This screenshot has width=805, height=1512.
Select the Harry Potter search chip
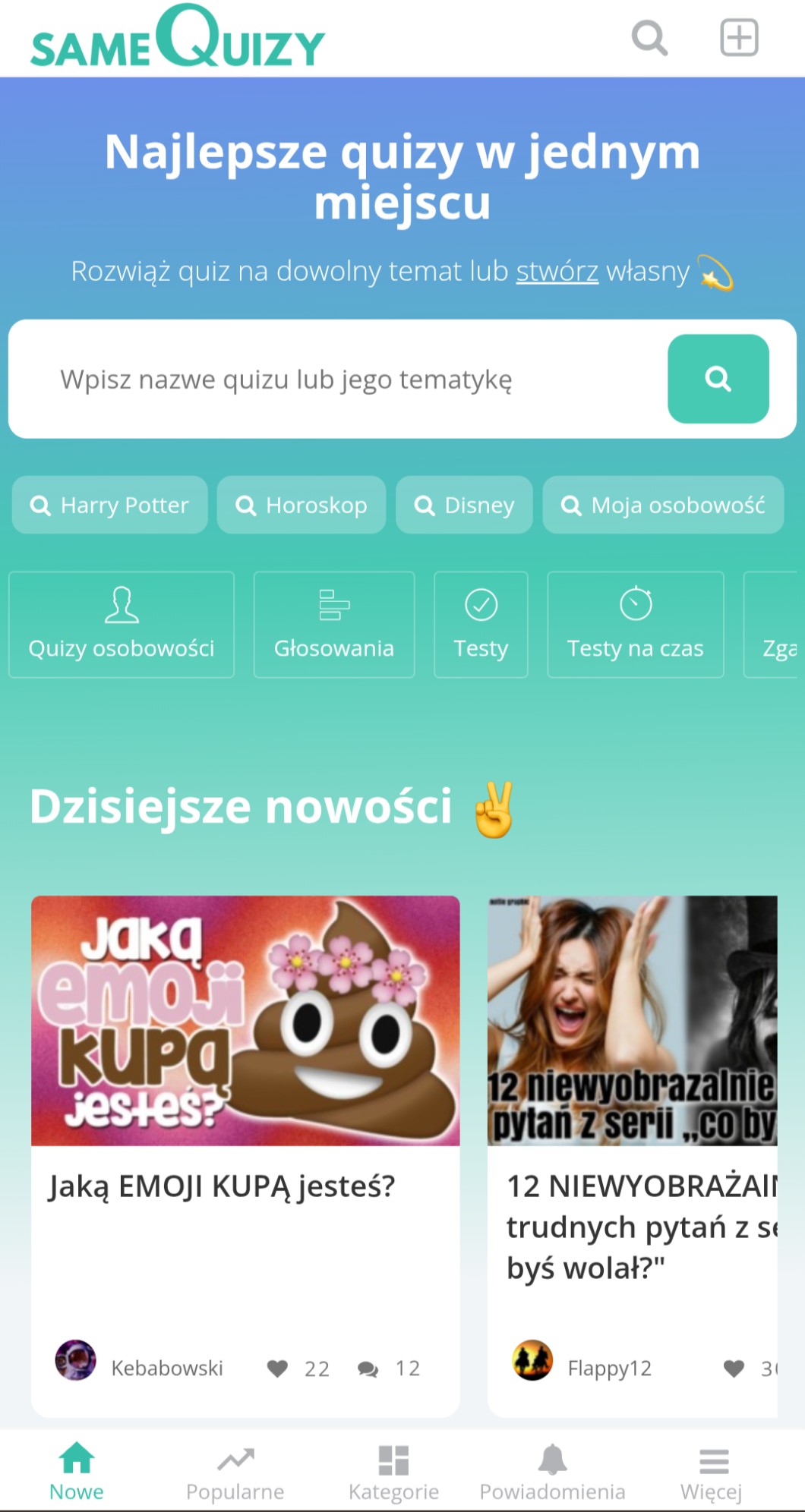pos(110,505)
